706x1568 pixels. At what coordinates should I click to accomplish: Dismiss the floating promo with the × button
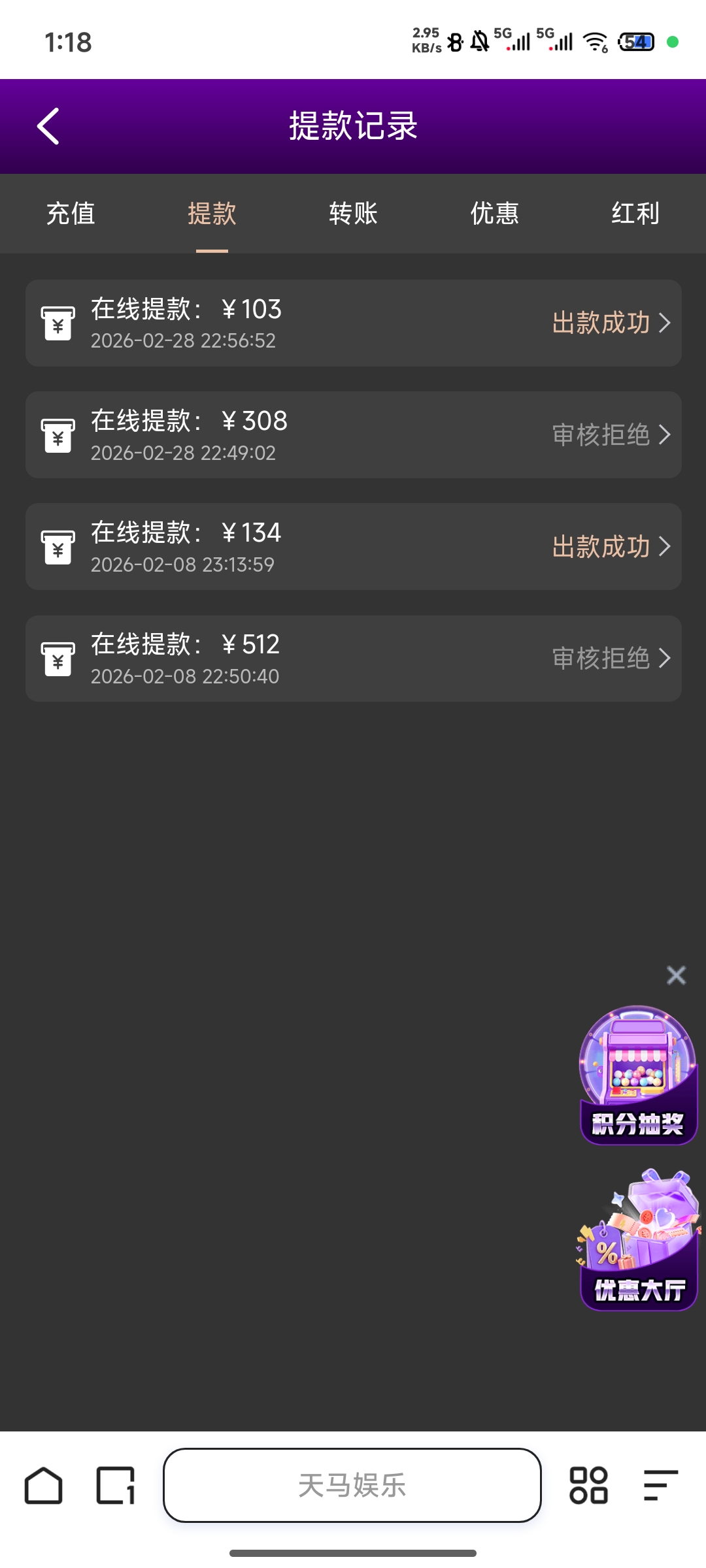click(x=677, y=974)
